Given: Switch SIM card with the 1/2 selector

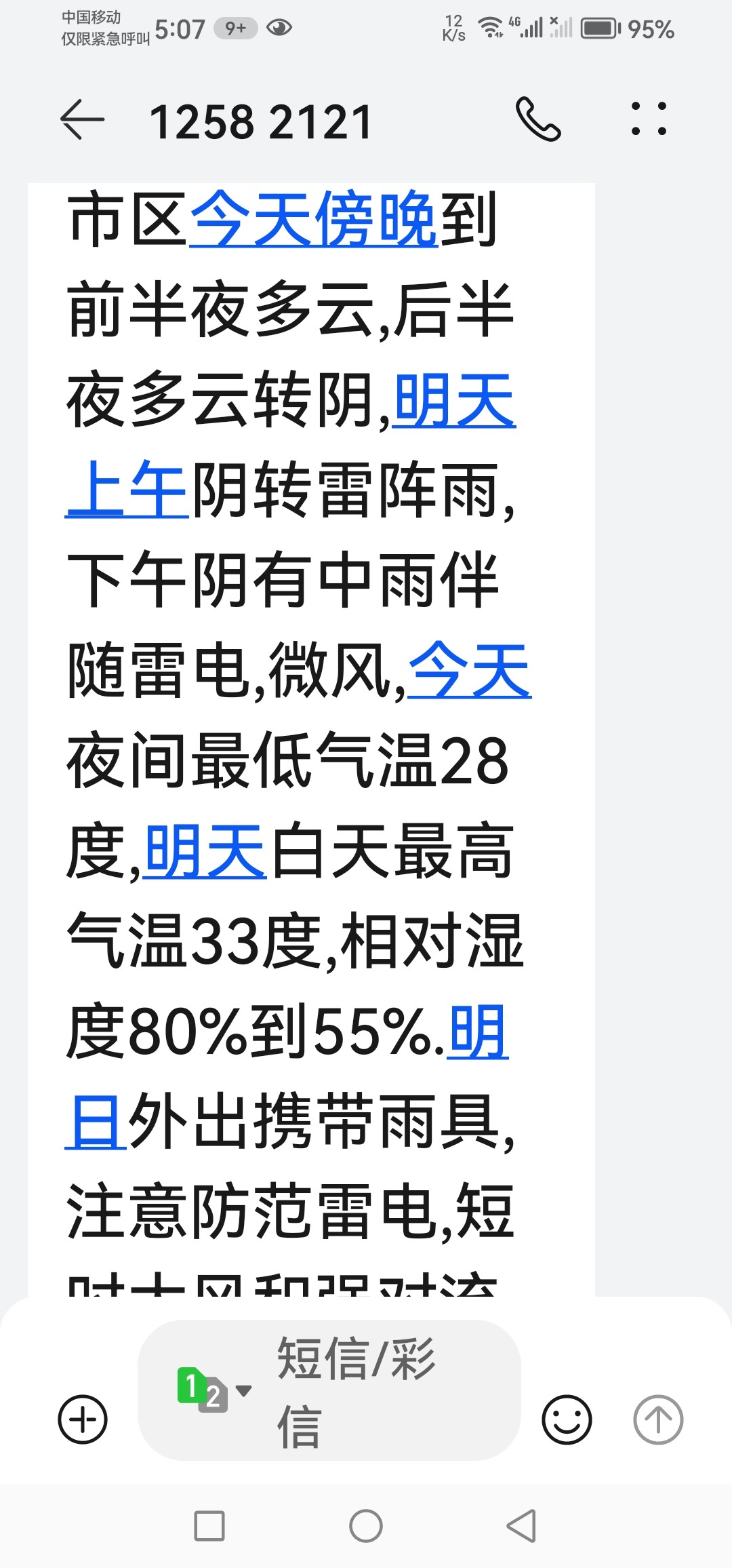Looking at the screenshot, I should point(211,1390).
